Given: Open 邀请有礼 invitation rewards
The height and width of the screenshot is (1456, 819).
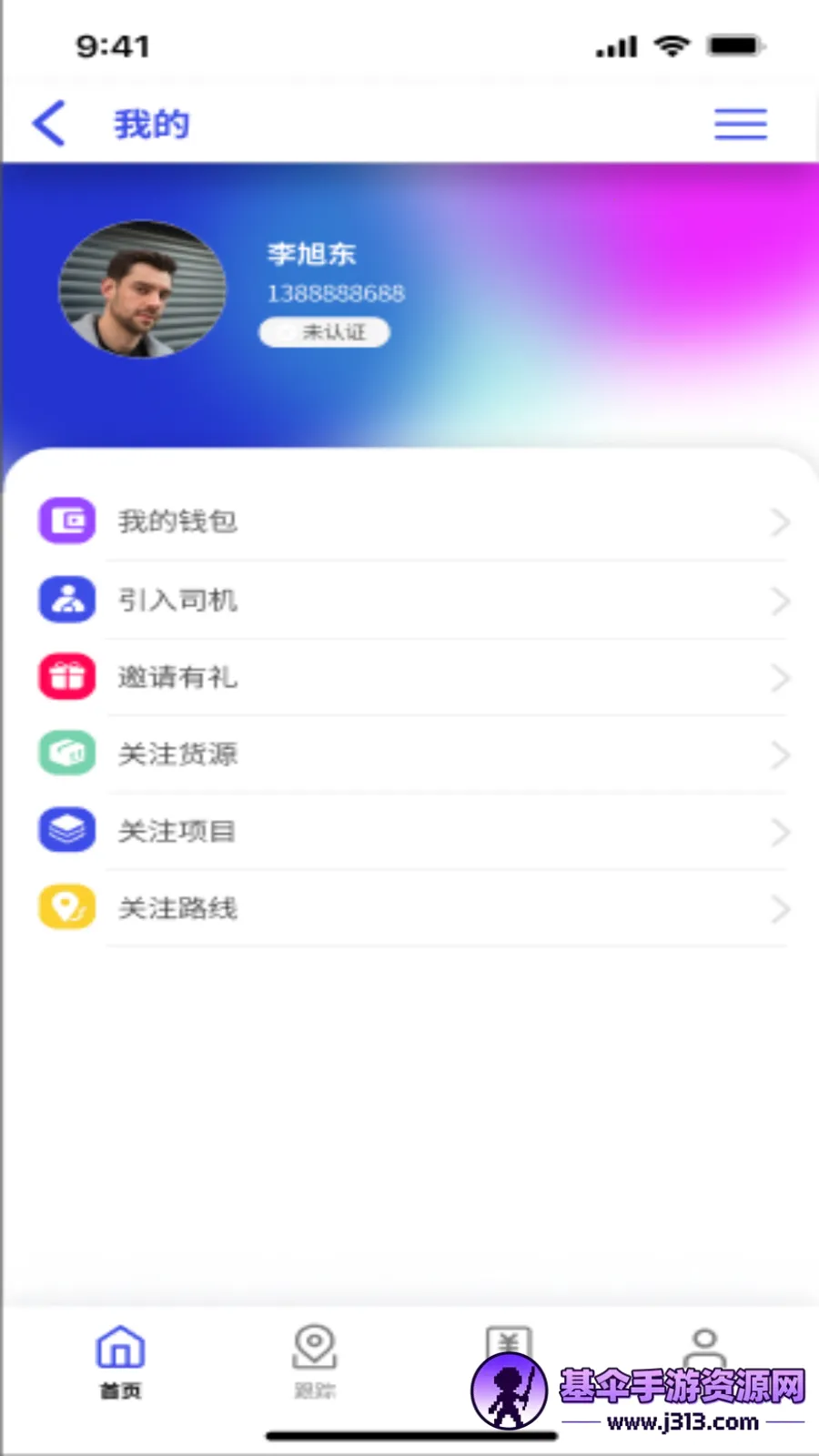Looking at the screenshot, I should click(411, 677).
